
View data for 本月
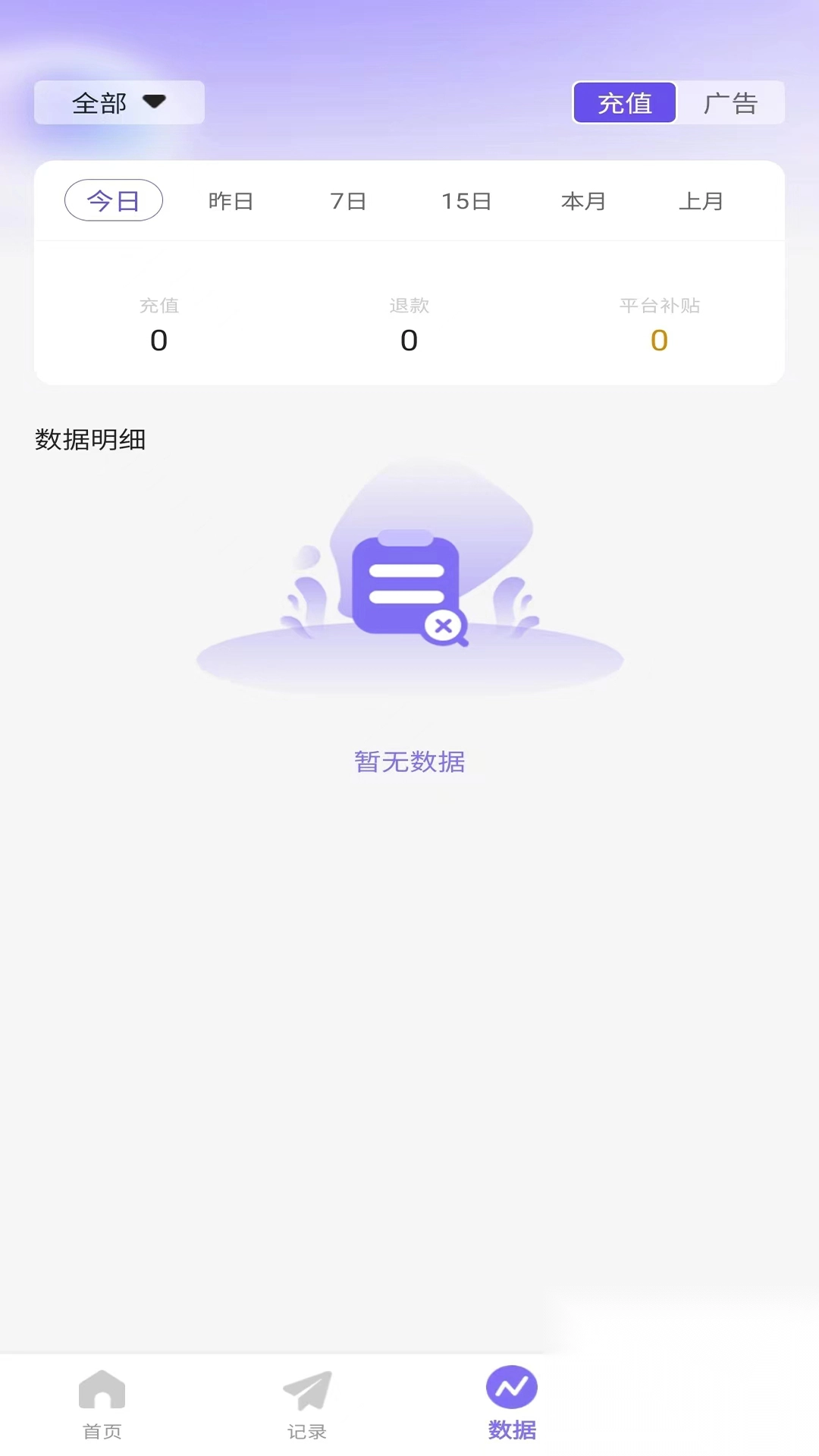583,201
